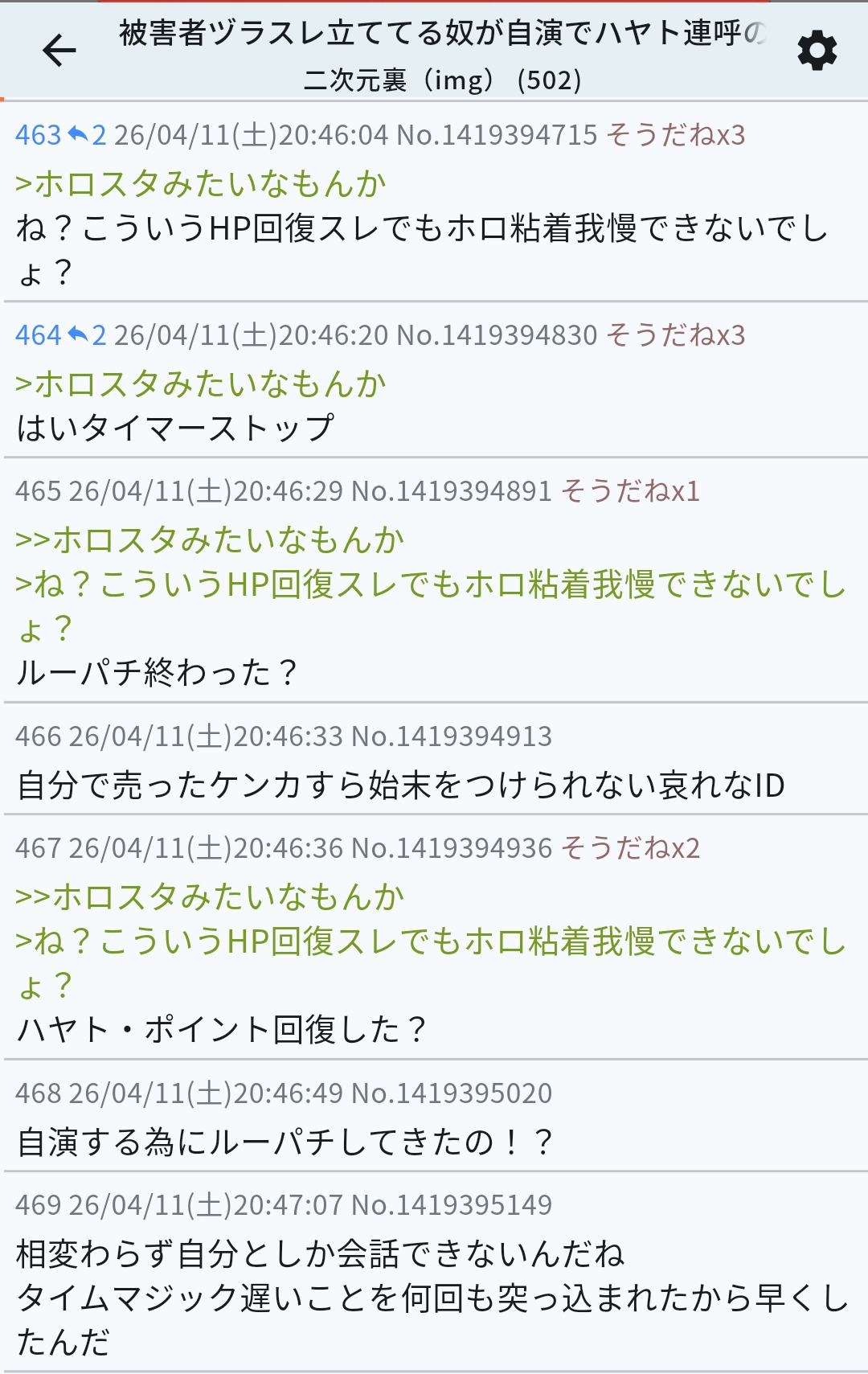View the replies to post 463

coord(87,135)
